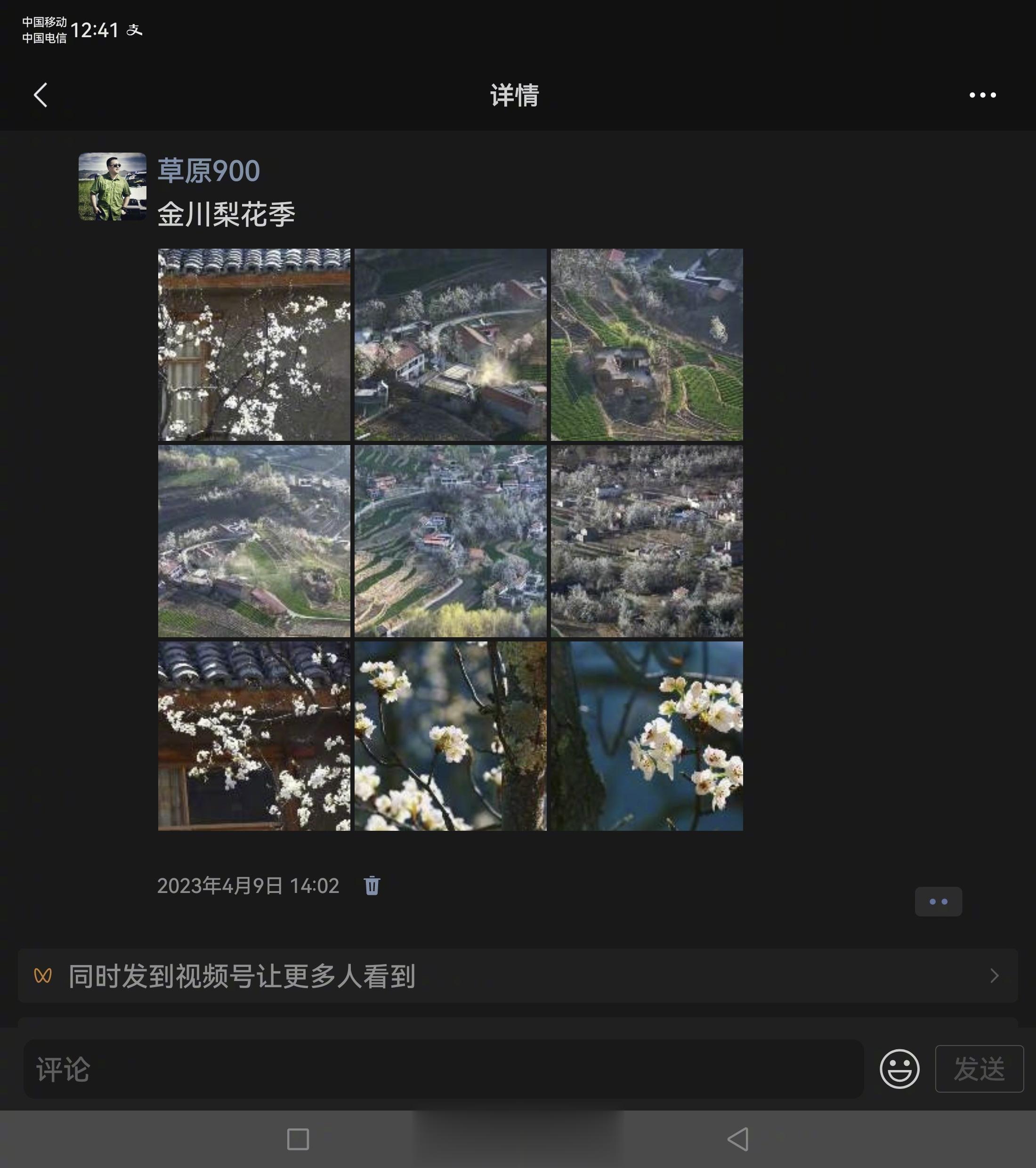Viewport: 1036px width, 1168px height.
Task: Open recent apps via square system button
Action: click(298, 1139)
